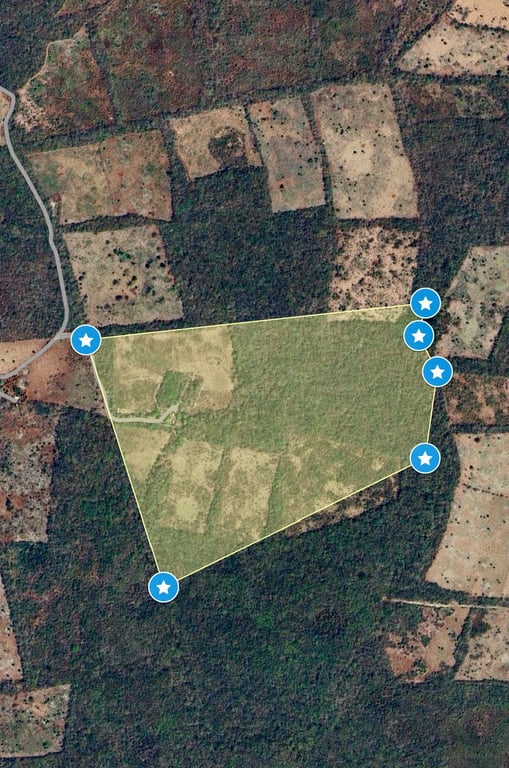Image resolution: width=509 pixels, height=768 pixels.
Task: Select the topmost star pin at the northeast corner
Action: pos(425,304)
